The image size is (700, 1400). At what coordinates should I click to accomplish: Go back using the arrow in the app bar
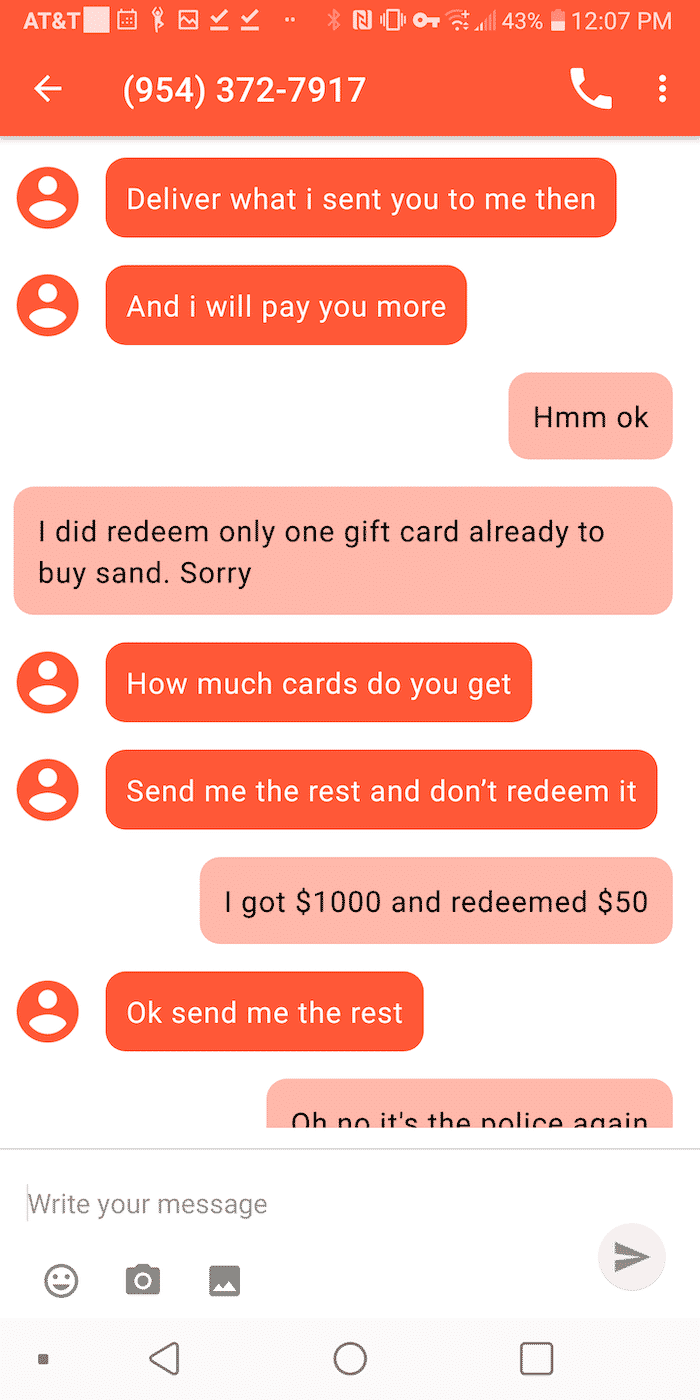(48, 90)
